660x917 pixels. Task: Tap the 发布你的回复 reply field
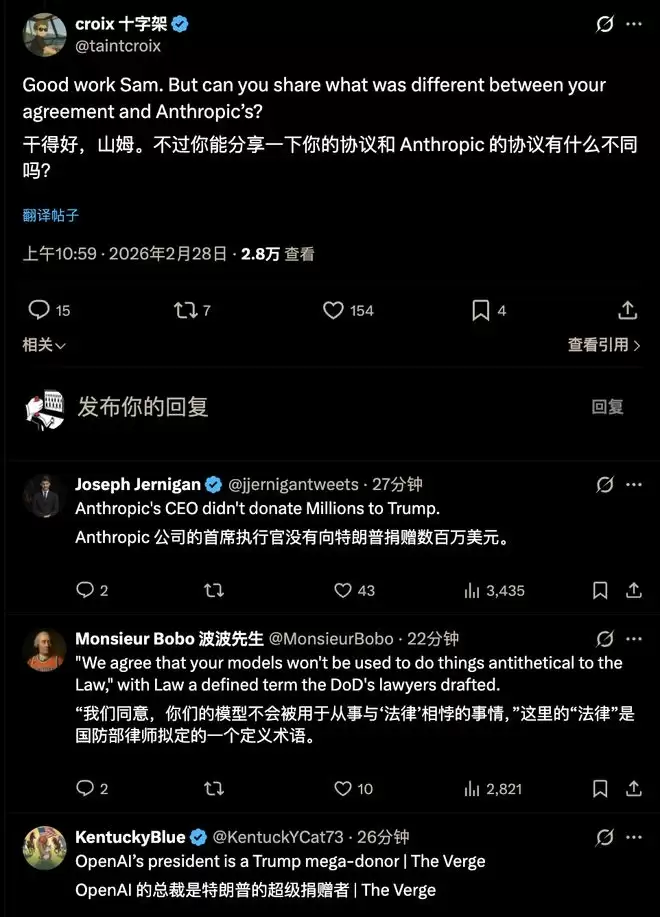tap(143, 406)
